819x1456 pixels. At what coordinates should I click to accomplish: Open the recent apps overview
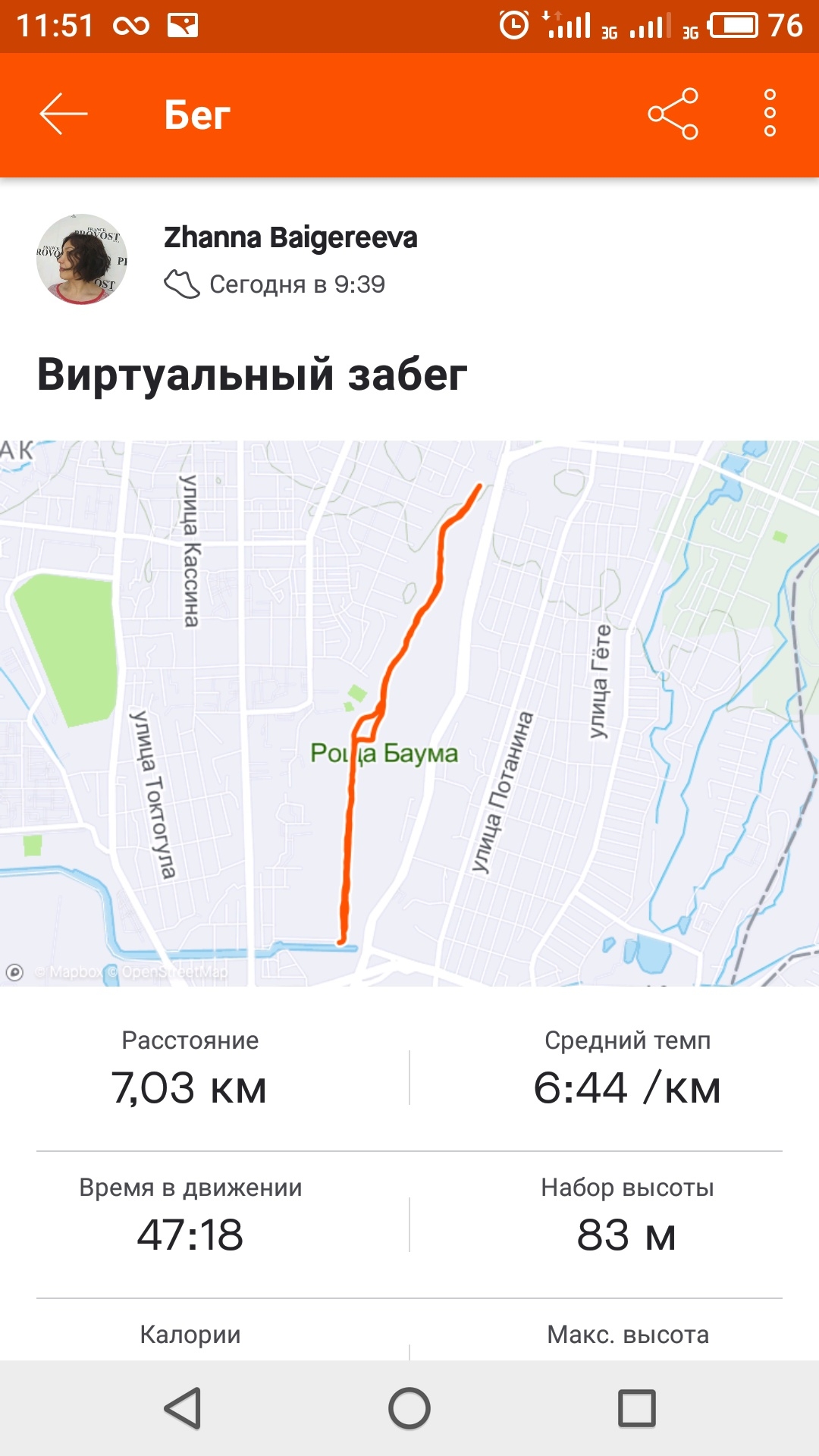636,1408
